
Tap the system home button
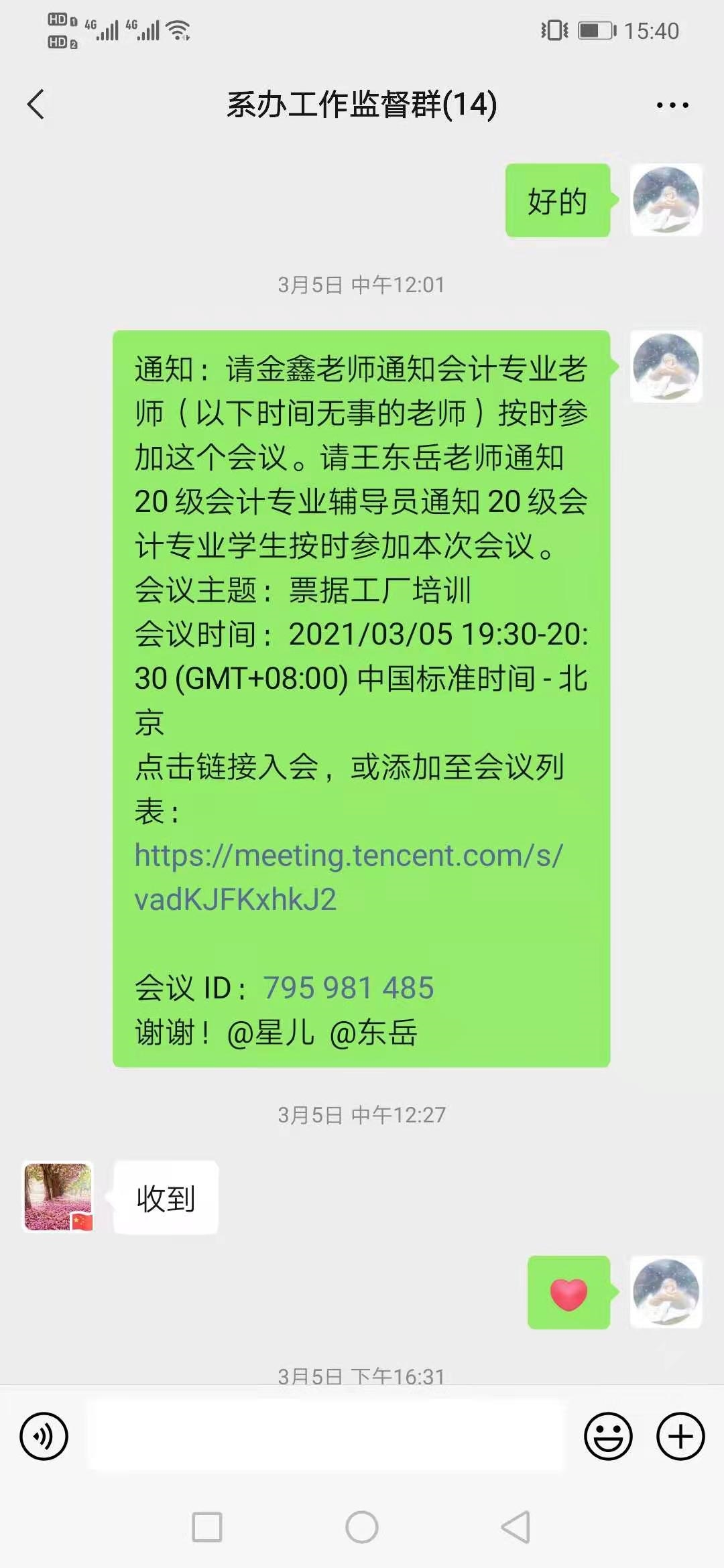click(x=362, y=1527)
